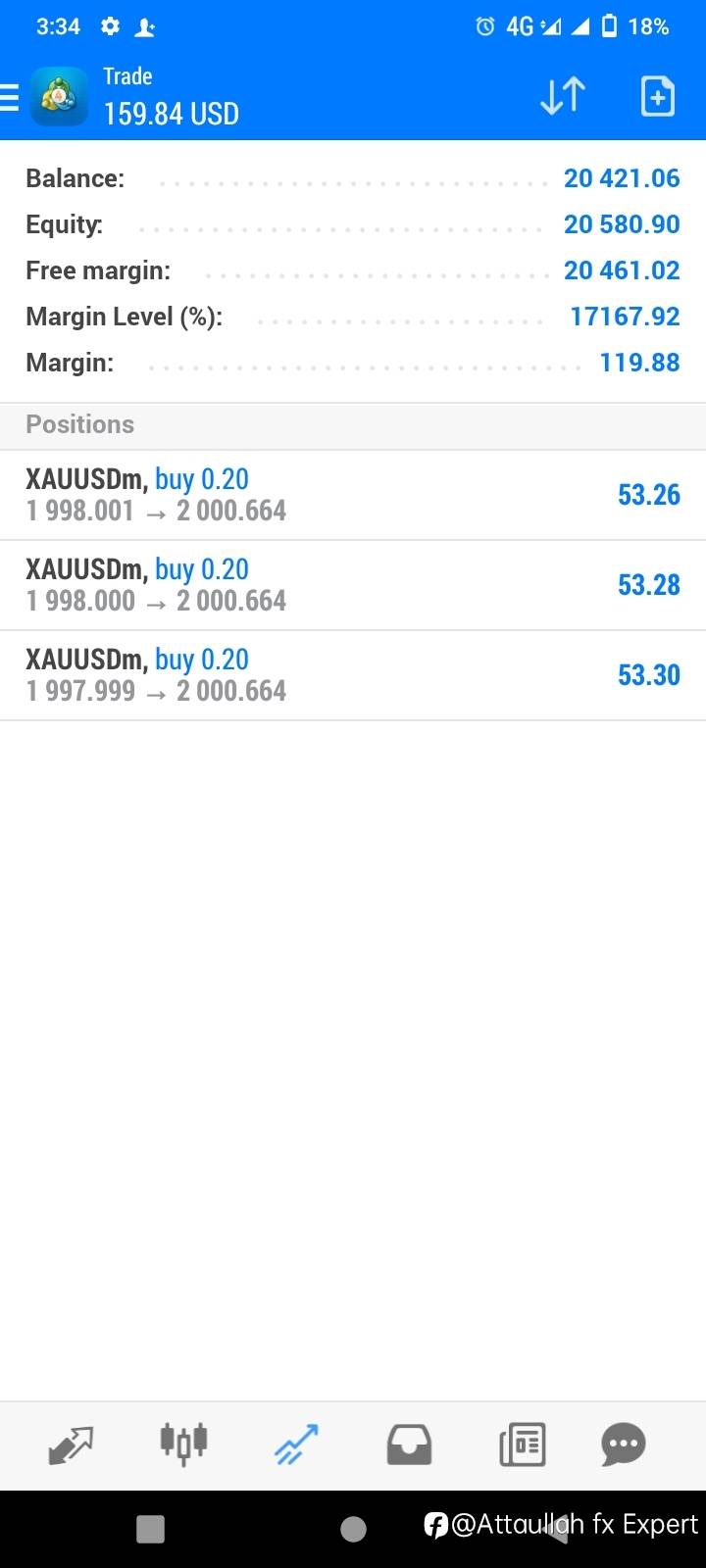Viewport: 706px width, 1568px height.
Task: Tap the system home button
Action: coord(353,1529)
